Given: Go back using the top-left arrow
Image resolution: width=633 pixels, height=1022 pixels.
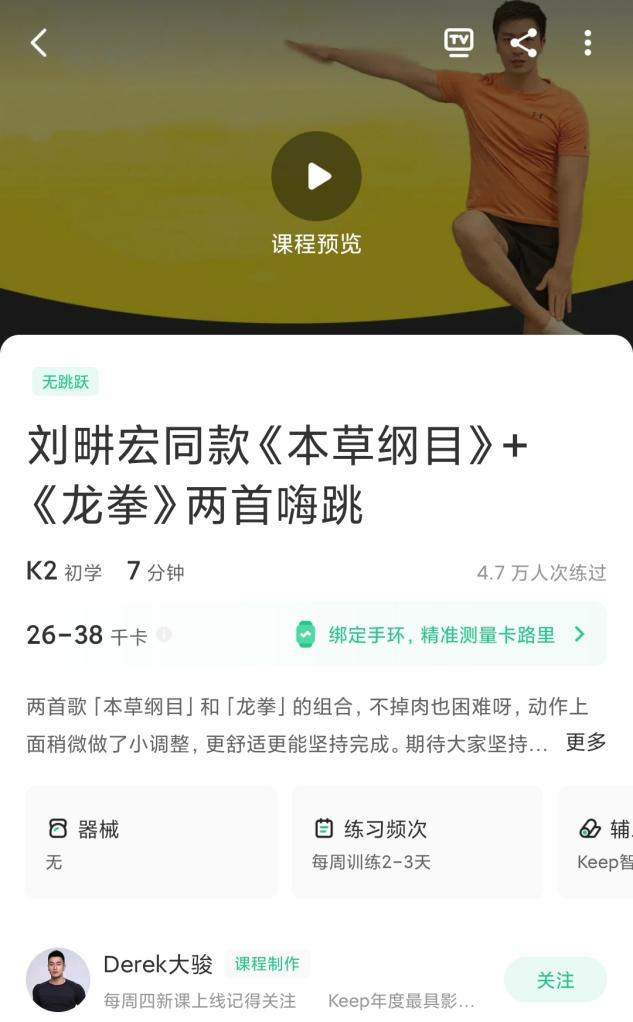Looking at the screenshot, I should (x=39, y=43).
